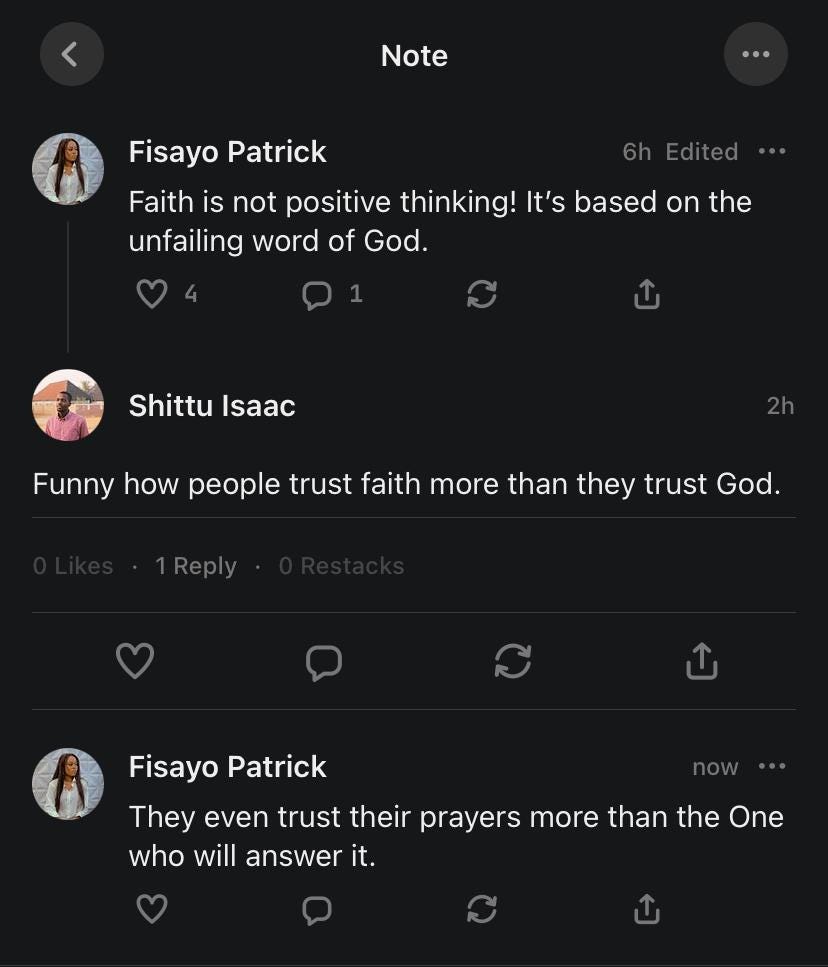Like Fisayo's note with 4 likes
This screenshot has height=967, width=828.
tap(152, 294)
